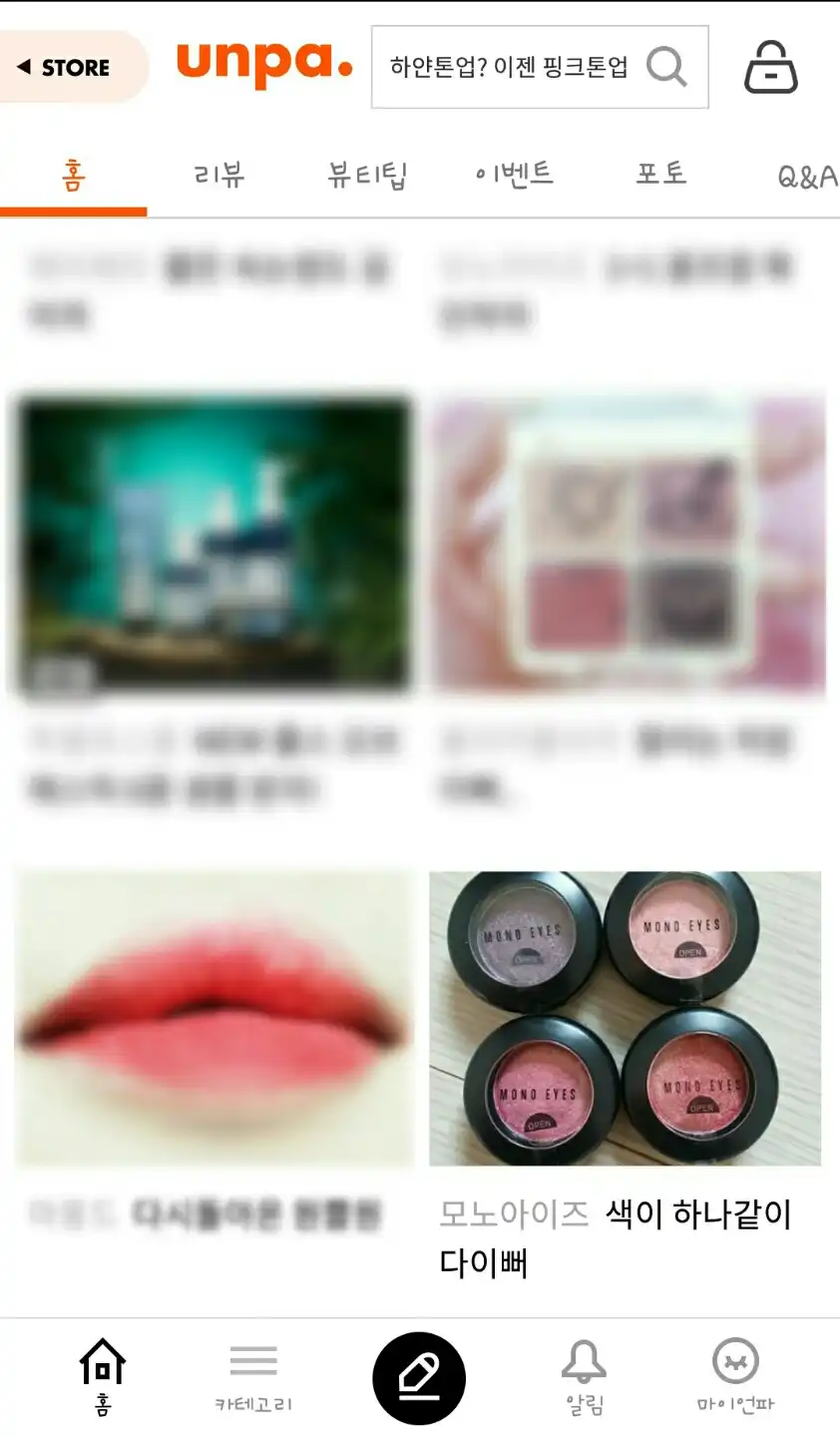The width and height of the screenshot is (840, 1437).
Task: Tap the magnifier search icon
Action: point(666,67)
